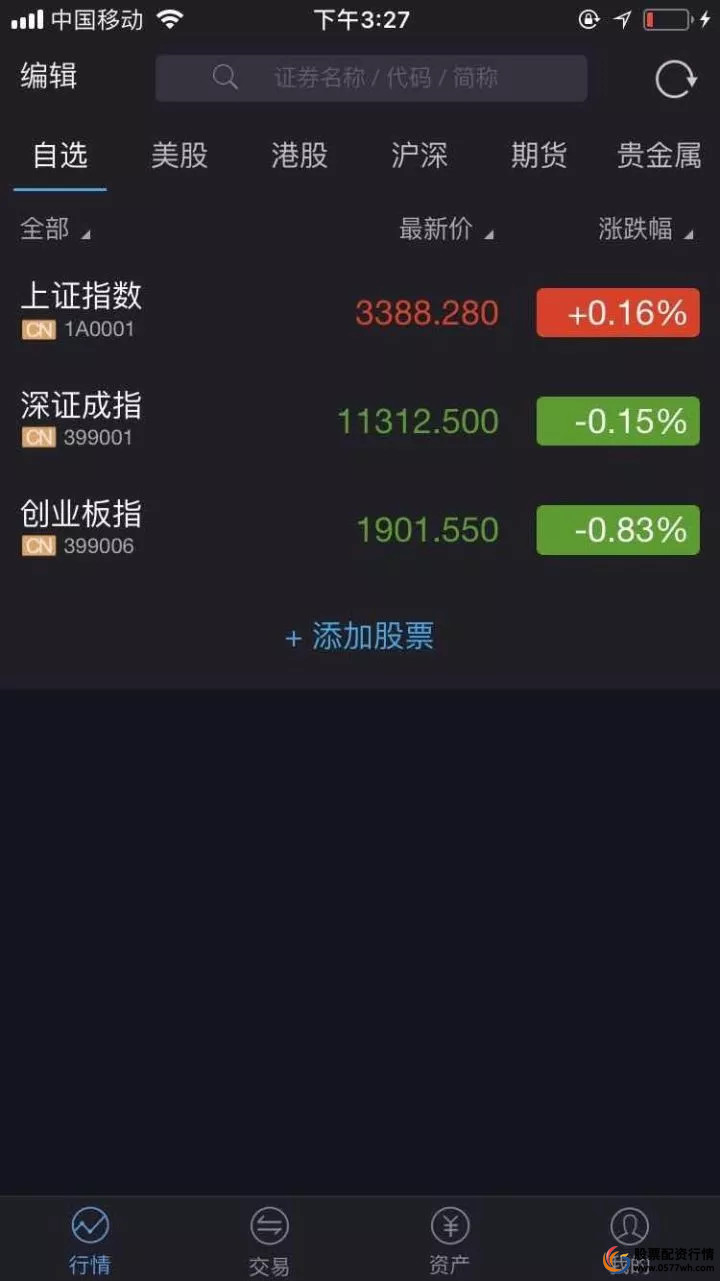Open the 最新价 sort dropdown
The height and width of the screenshot is (1281, 720).
click(444, 230)
